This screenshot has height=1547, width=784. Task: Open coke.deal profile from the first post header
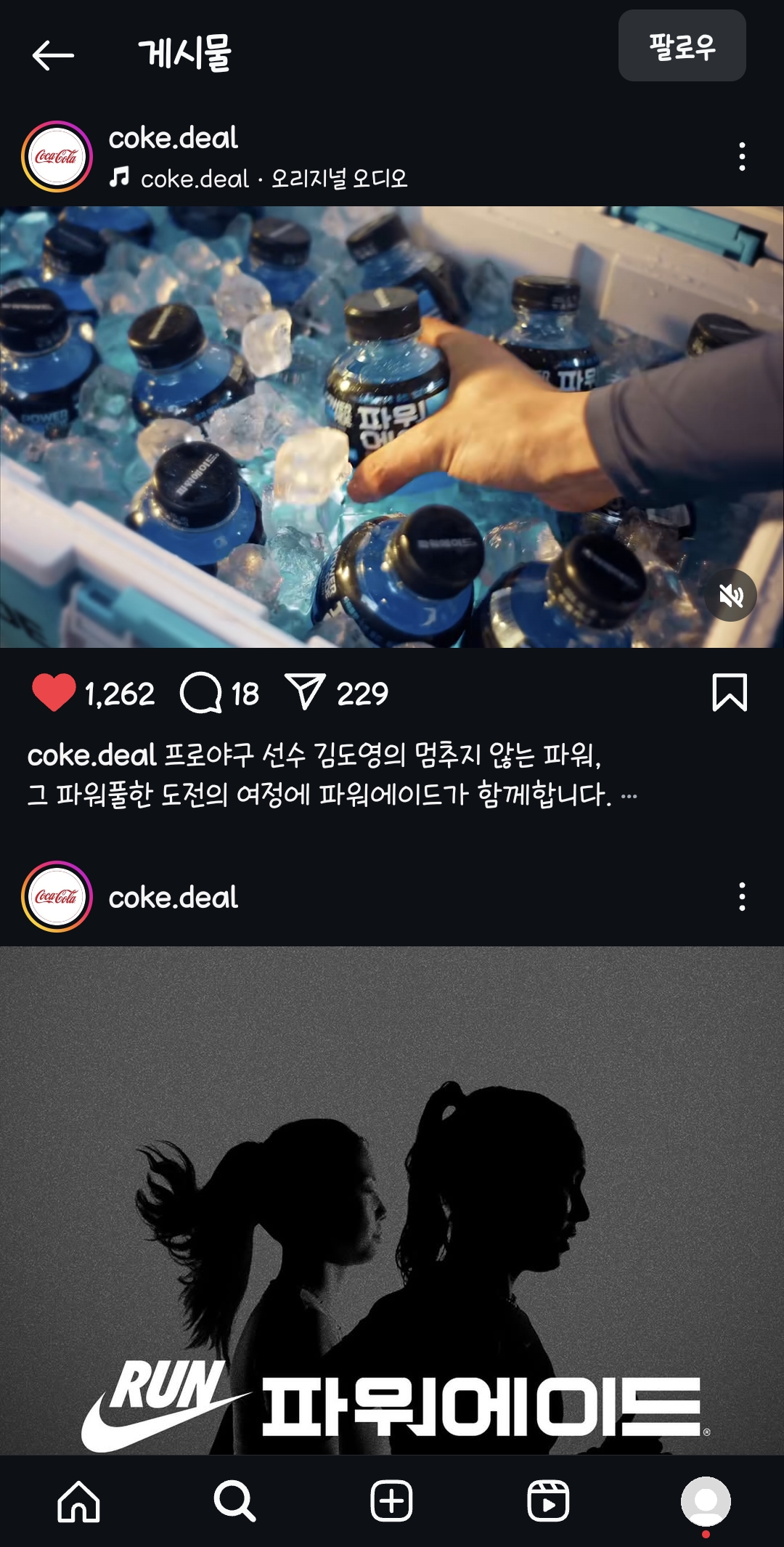[x=173, y=138]
